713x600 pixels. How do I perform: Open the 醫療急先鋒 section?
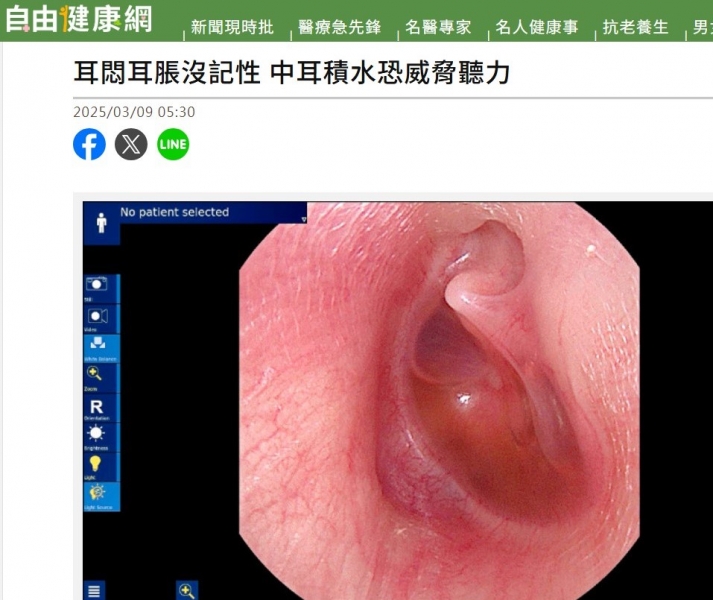[340, 27]
